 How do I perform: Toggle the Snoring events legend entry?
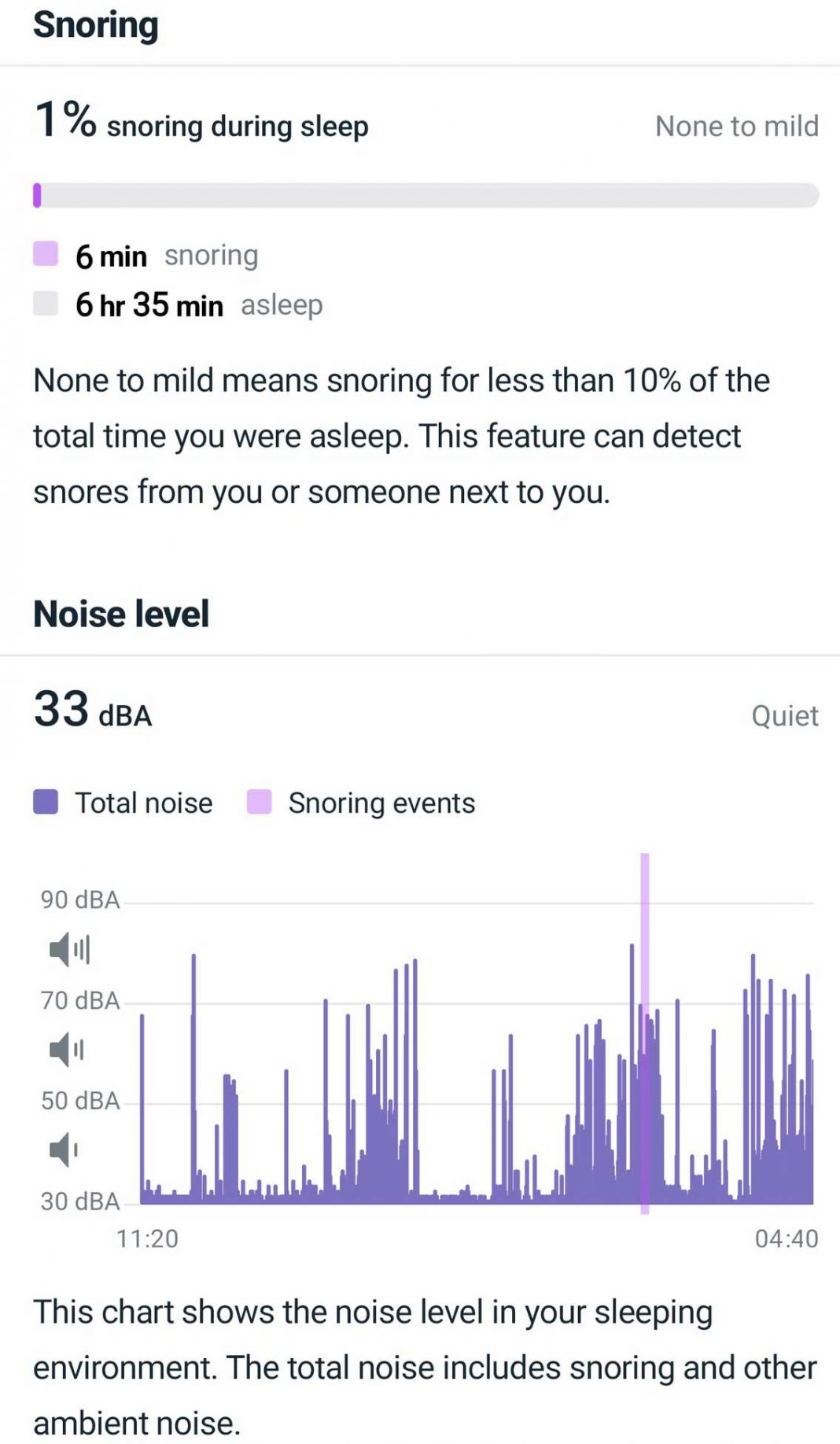381,803
